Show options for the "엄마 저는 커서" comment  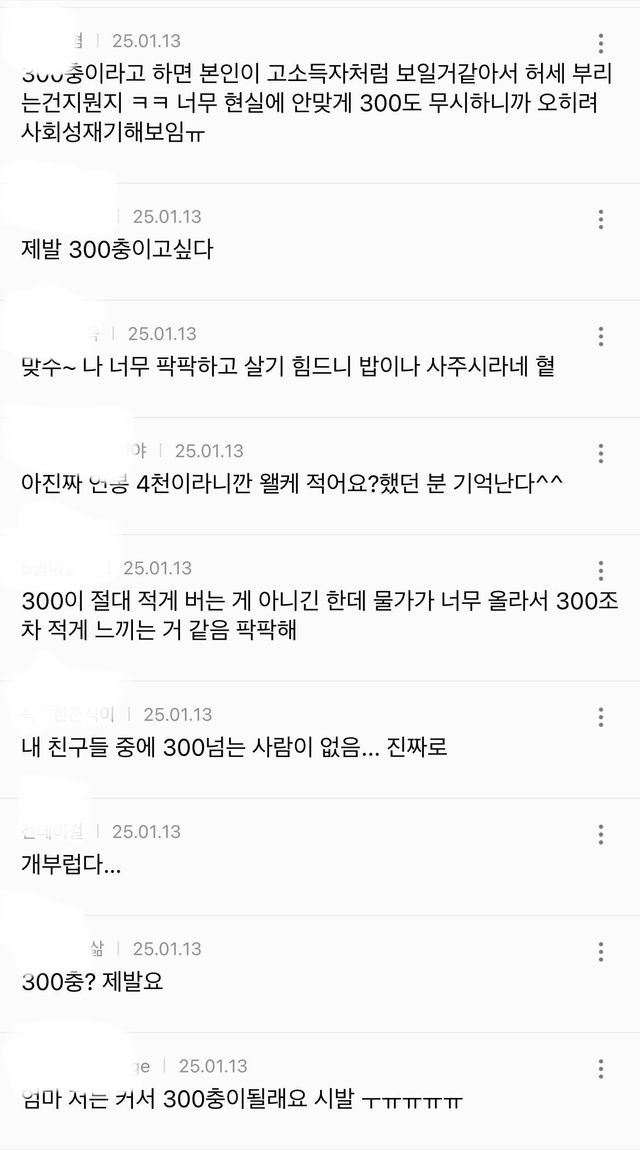[x=600, y=1067]
